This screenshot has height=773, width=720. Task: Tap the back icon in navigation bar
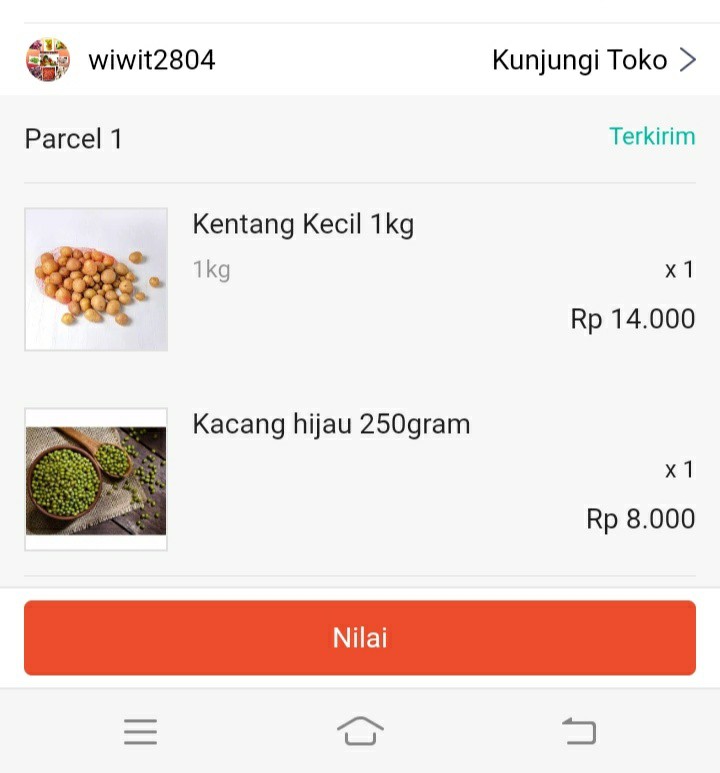(x=578, y=731)
